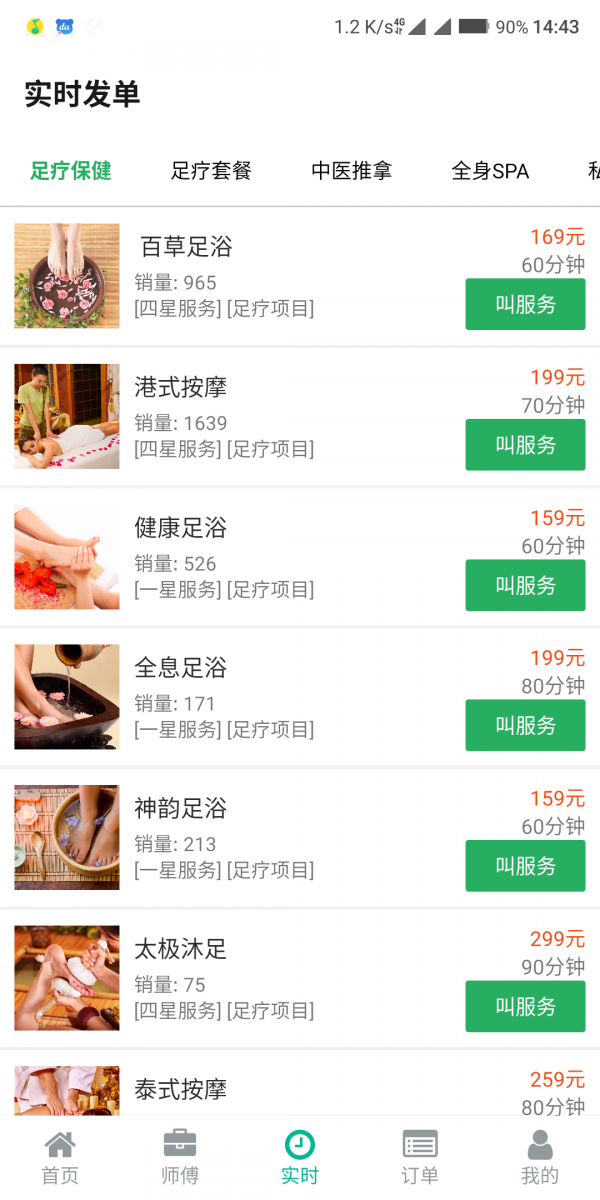Select the 足疗保健 tab
This screenshot has width=600, height=1200.
point(71,171)
